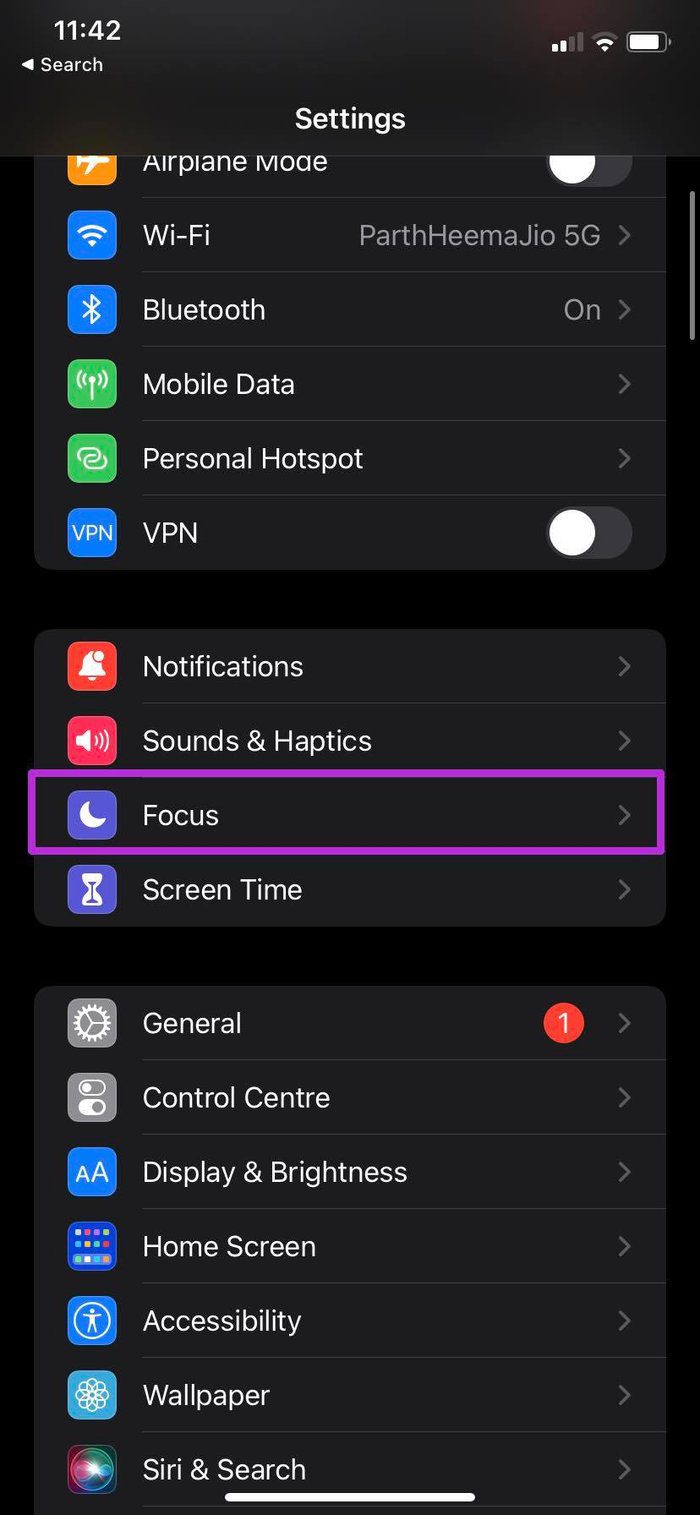The height and width of the screenshot is (1515, 700).
Task: Open Wallpaper settings
Action: tap(350, 1396)
